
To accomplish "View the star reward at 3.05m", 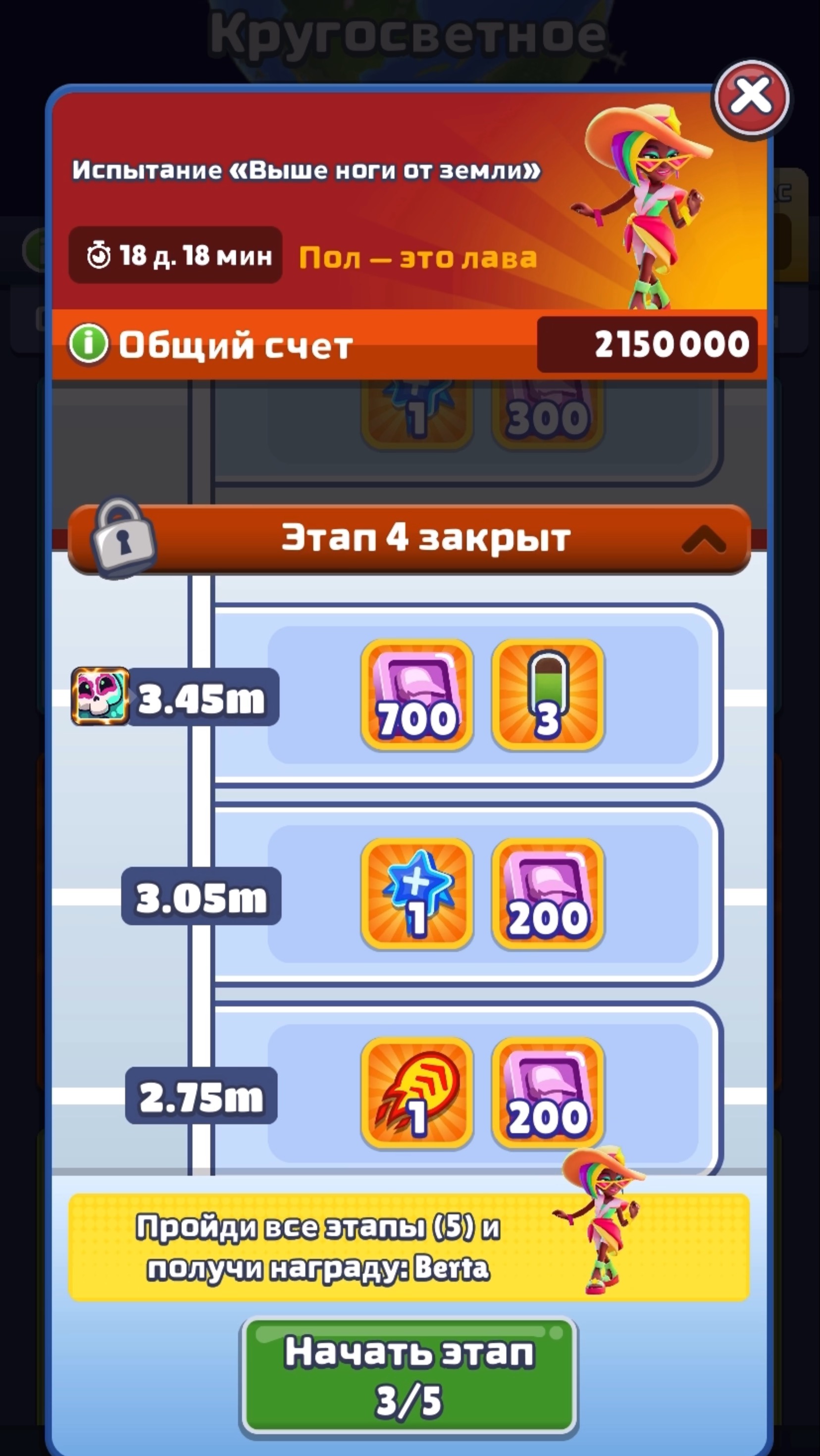I will coord(417,894).
